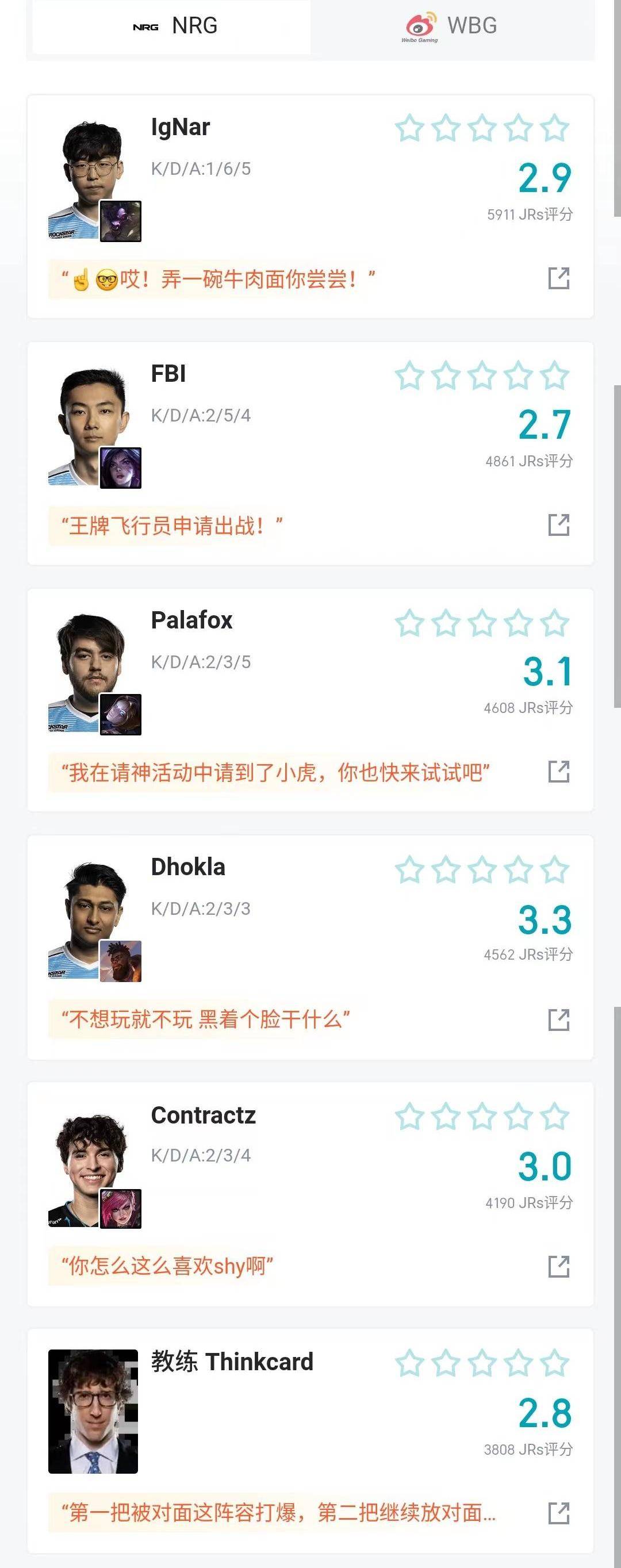Expand Thinkcard's truncated comment "第一把被对面"

click(x=278, y=1513)
